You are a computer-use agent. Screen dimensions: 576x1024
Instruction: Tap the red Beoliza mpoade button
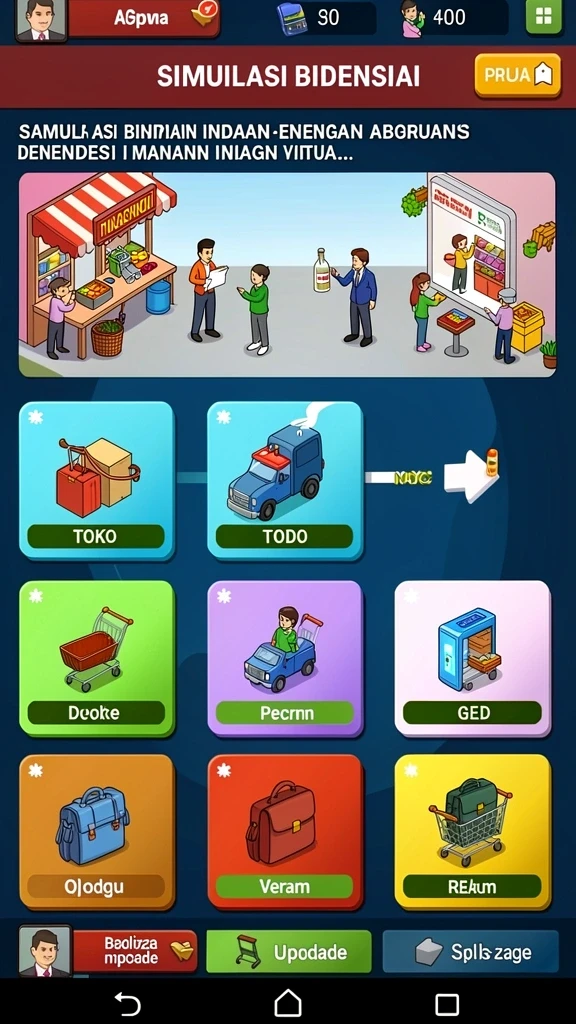(135, 951)
